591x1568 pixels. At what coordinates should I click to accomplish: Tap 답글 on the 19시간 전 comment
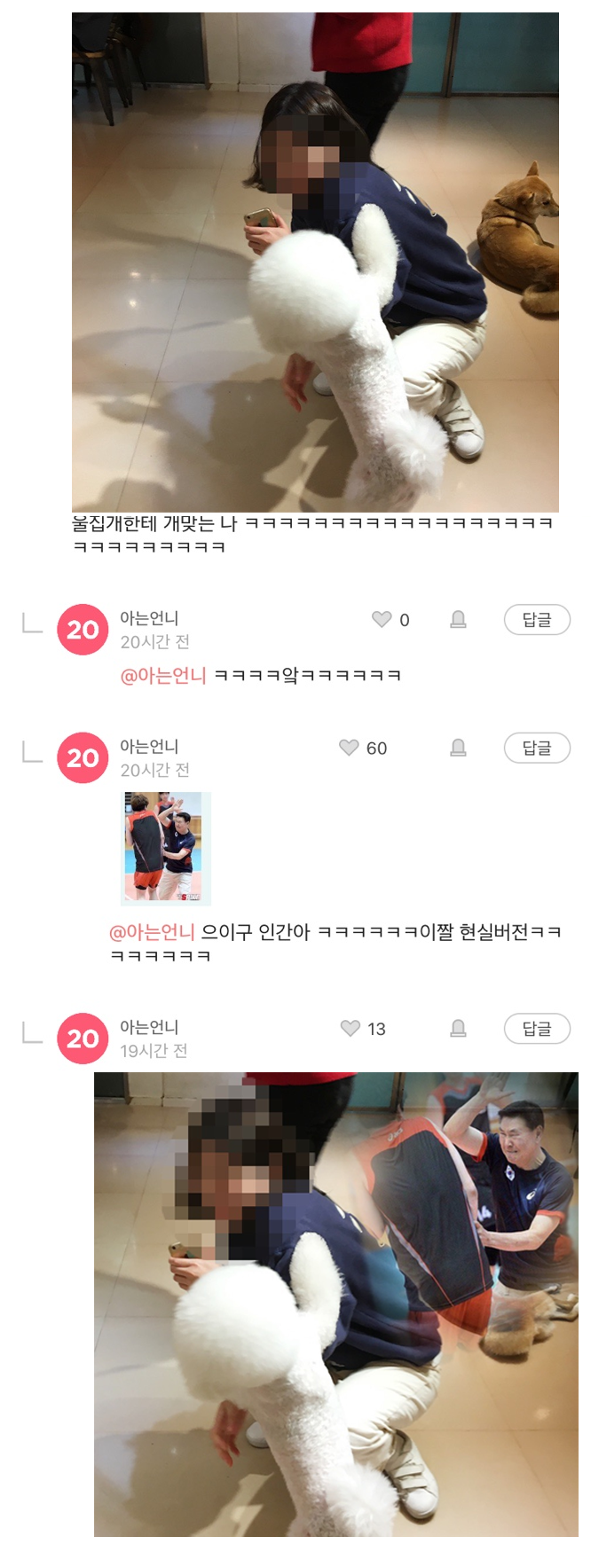(x=537, y=1028)
